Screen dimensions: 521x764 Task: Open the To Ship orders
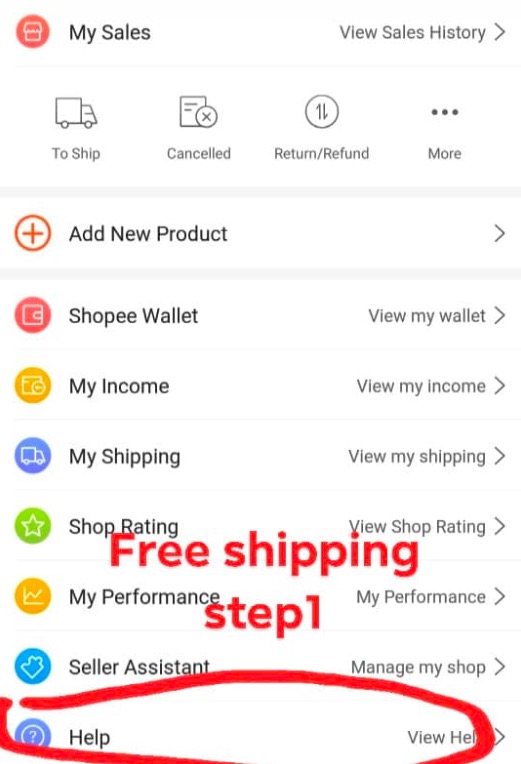pos(76,129)
